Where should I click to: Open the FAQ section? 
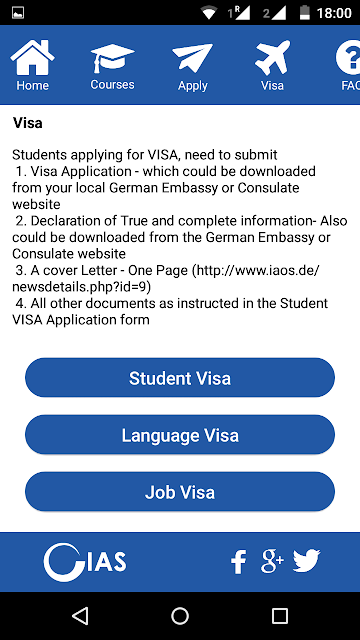347,65
